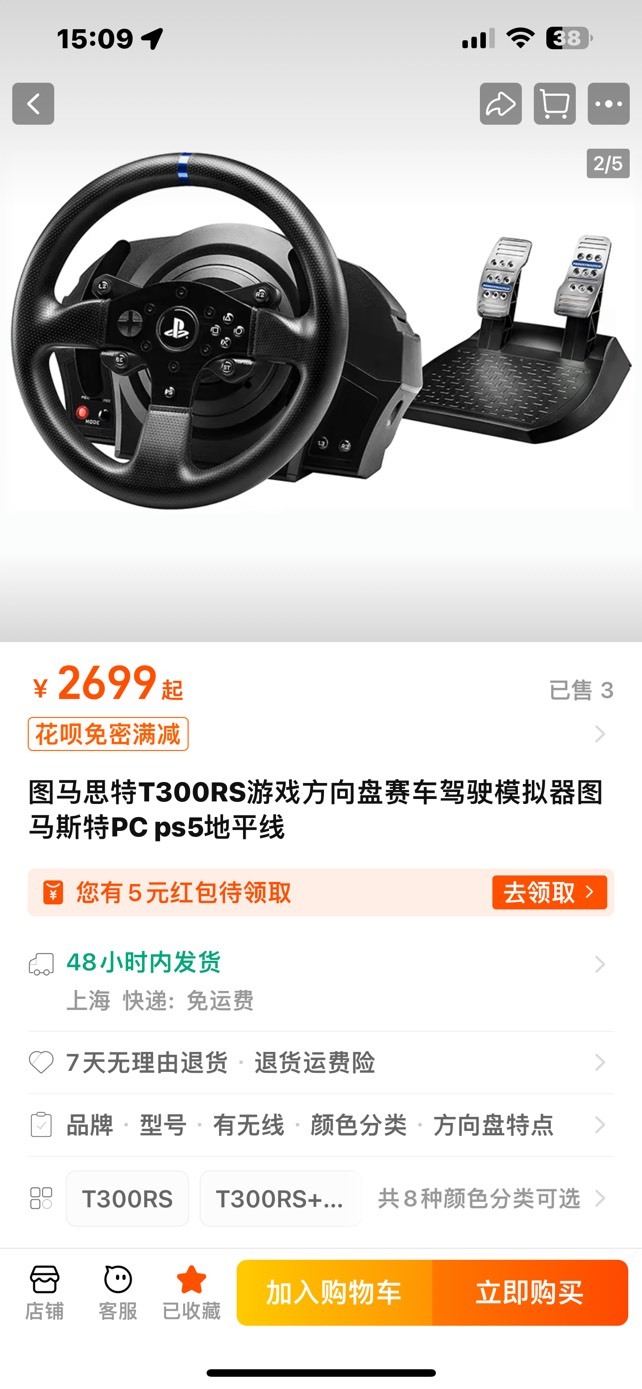Select the T300RS+... variant chip
642x1389 pixels.
click(280, 1198)
